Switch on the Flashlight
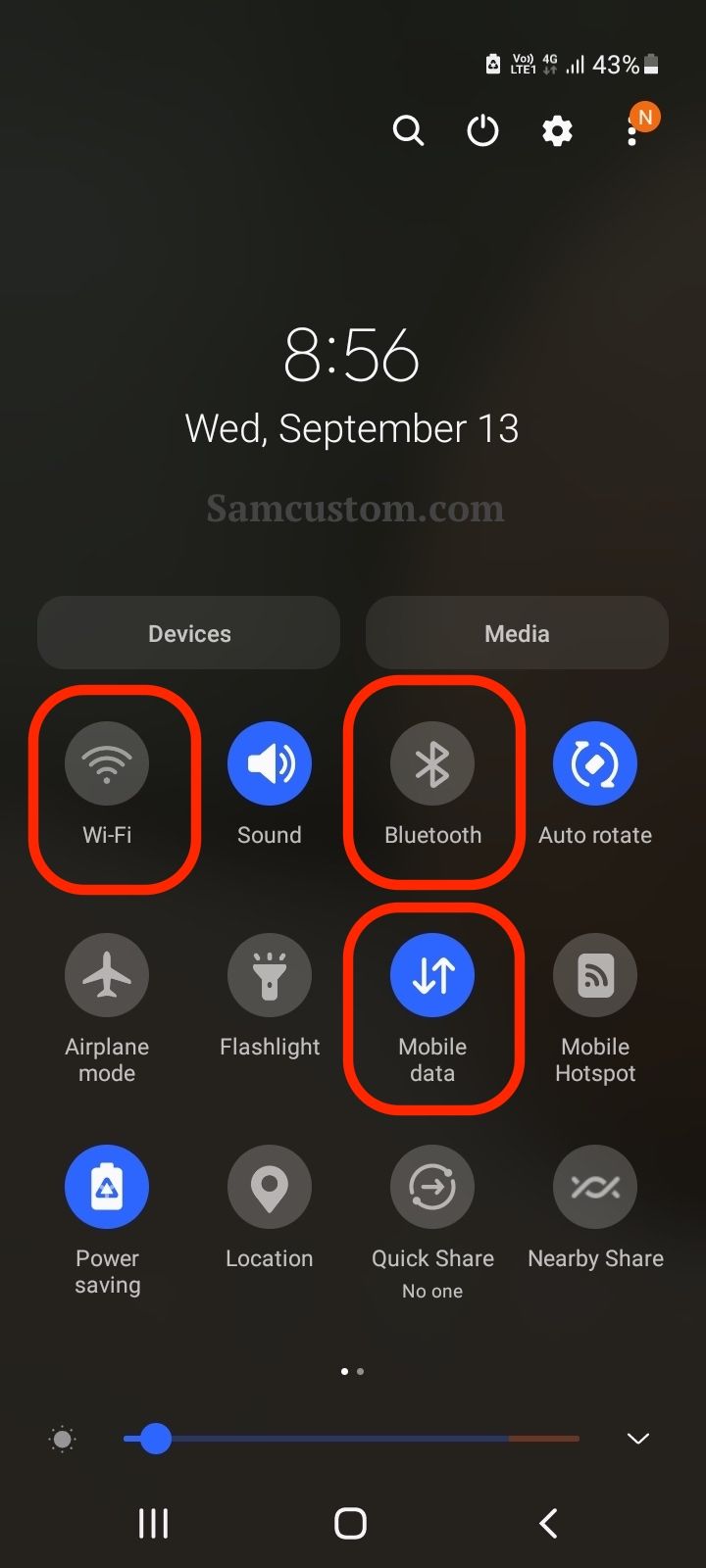 [270, 975]
